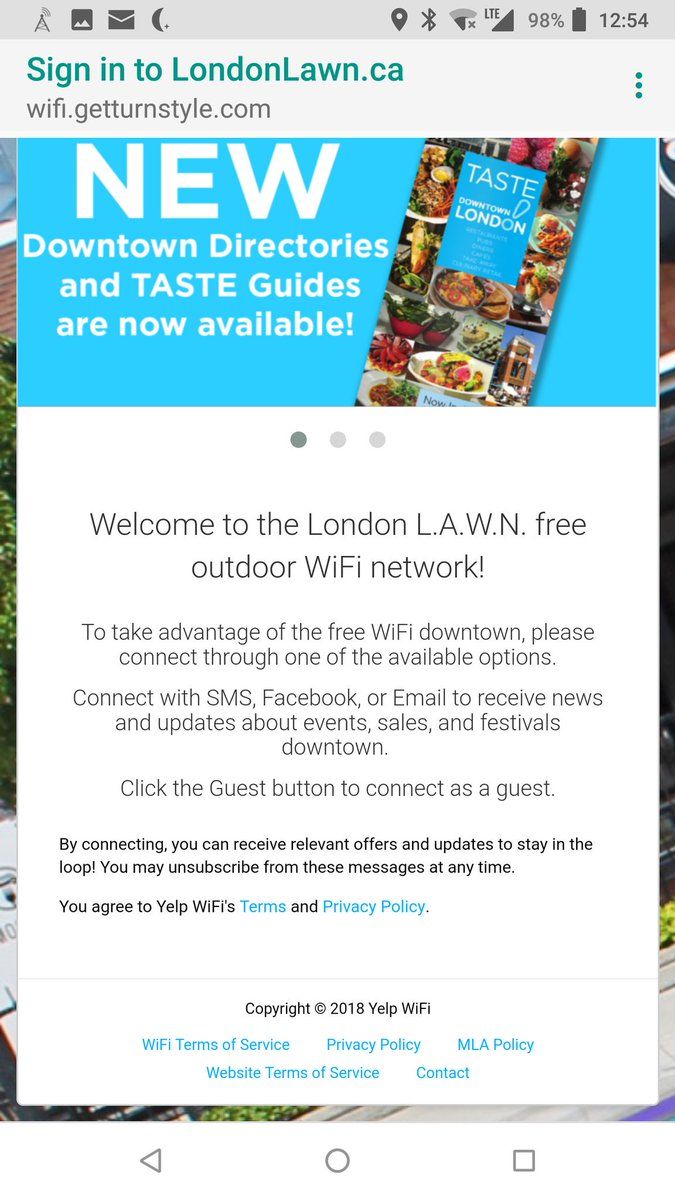Jump to the second carousel slide dot
Screen dimensions: 675x1200
point(338,440)
